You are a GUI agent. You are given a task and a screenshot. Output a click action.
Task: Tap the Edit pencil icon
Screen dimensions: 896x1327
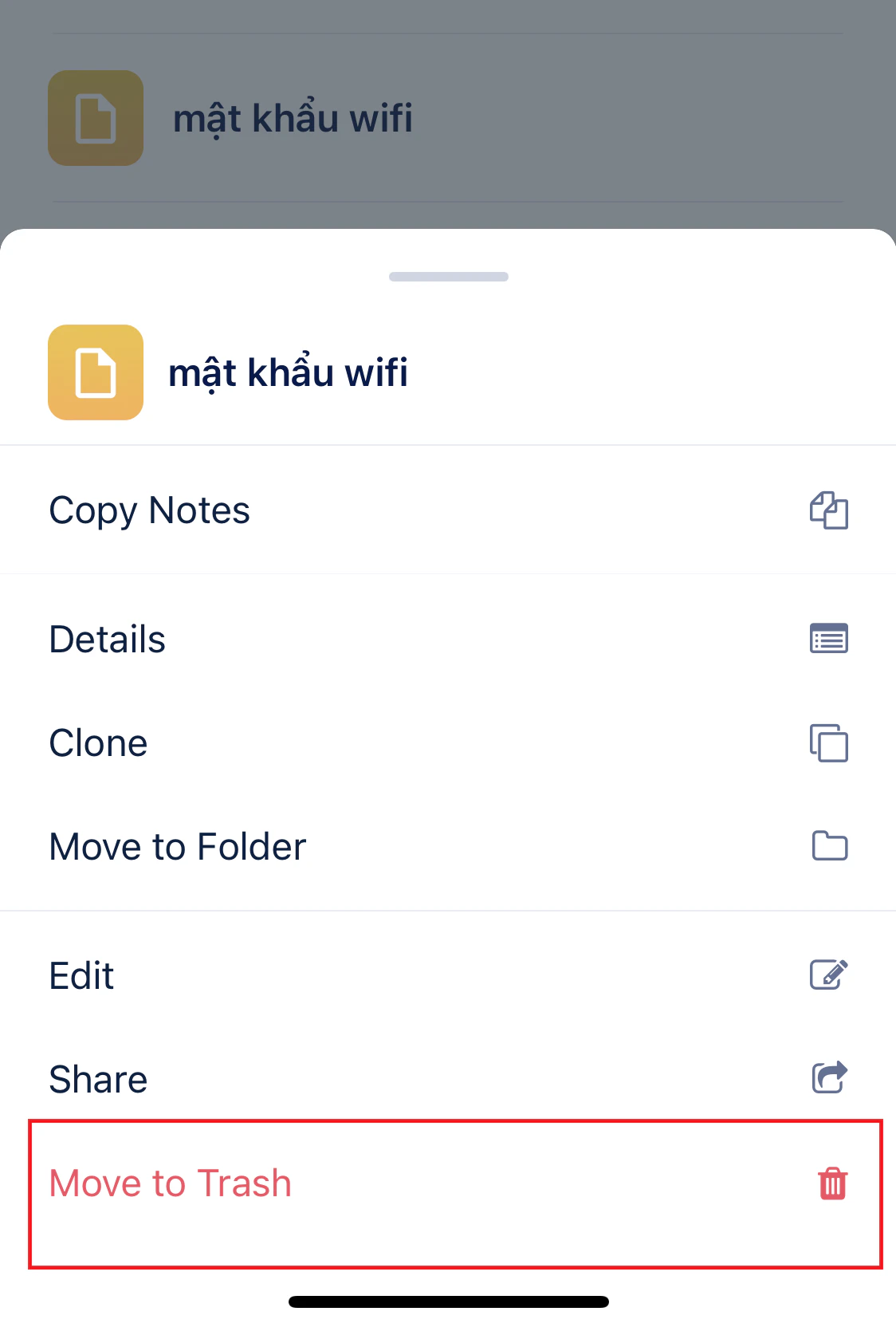coord(828,975)
